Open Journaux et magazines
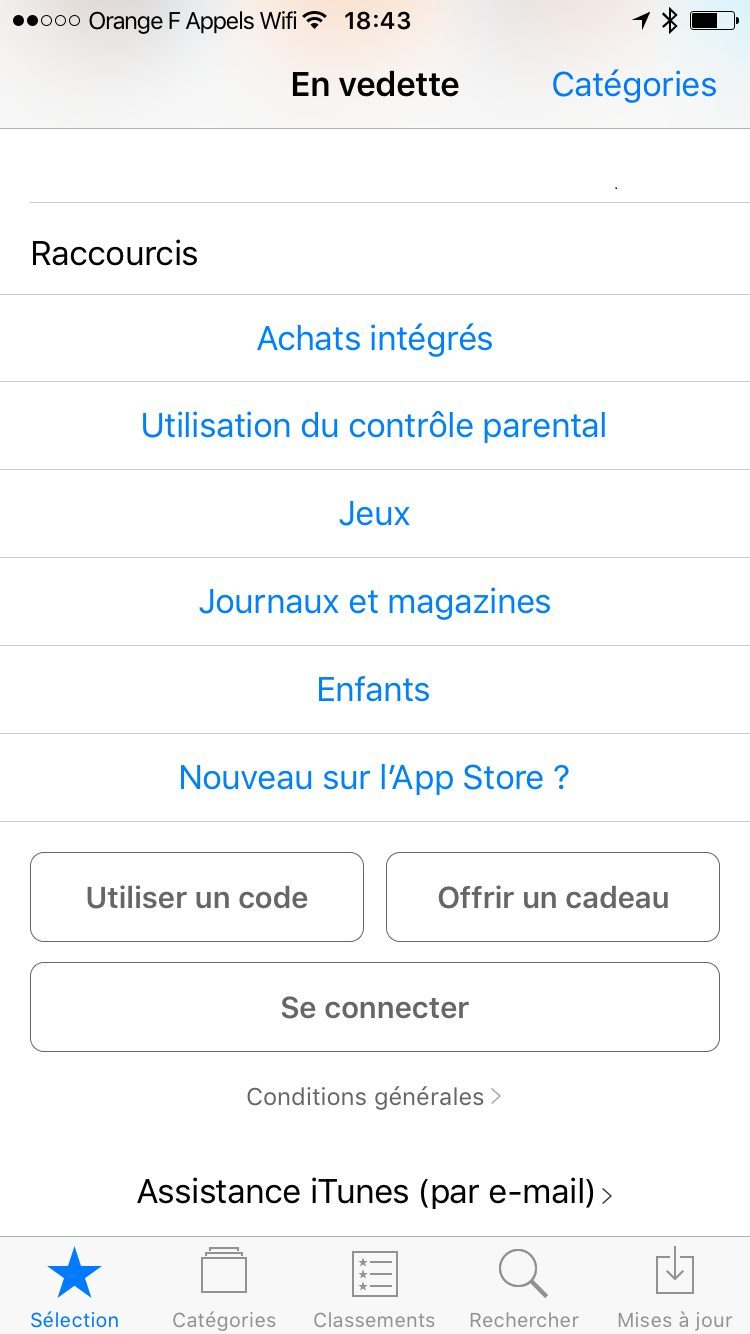 pos(375,602)
